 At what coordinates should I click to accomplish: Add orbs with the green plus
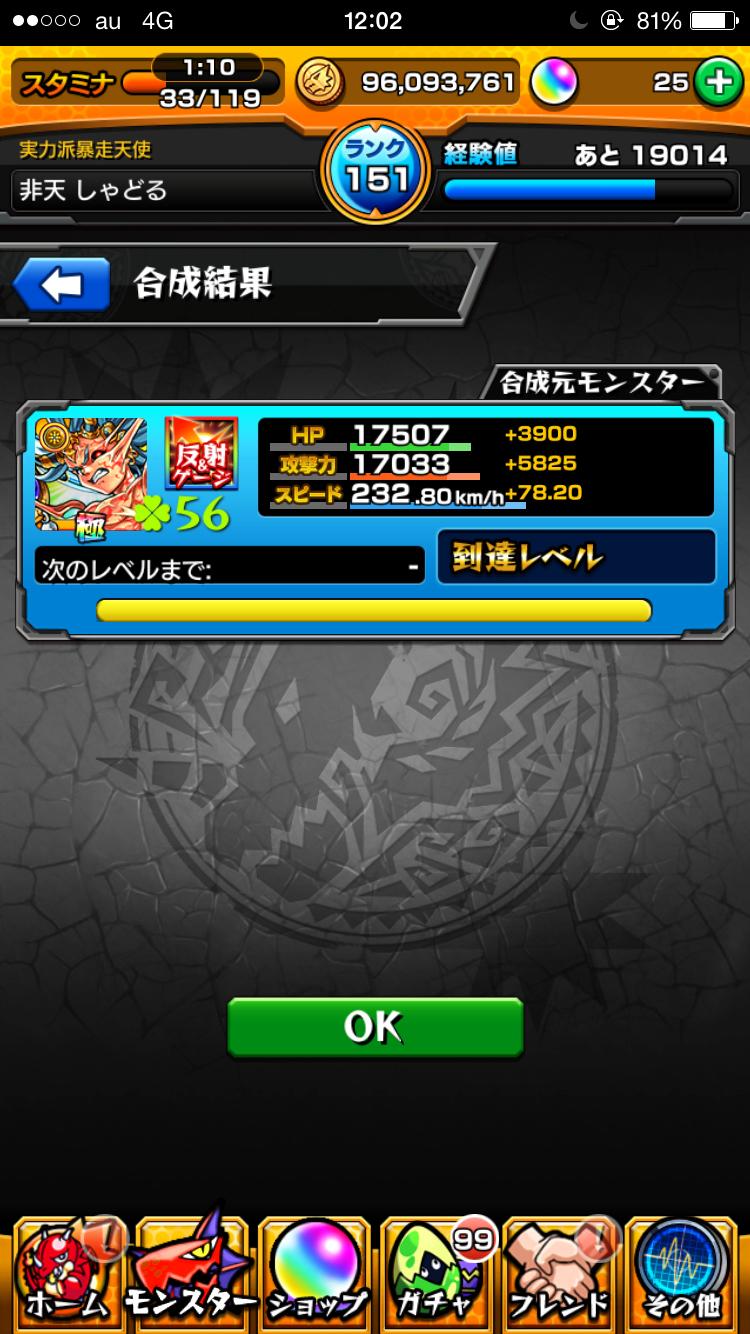[x=718, y=83]
